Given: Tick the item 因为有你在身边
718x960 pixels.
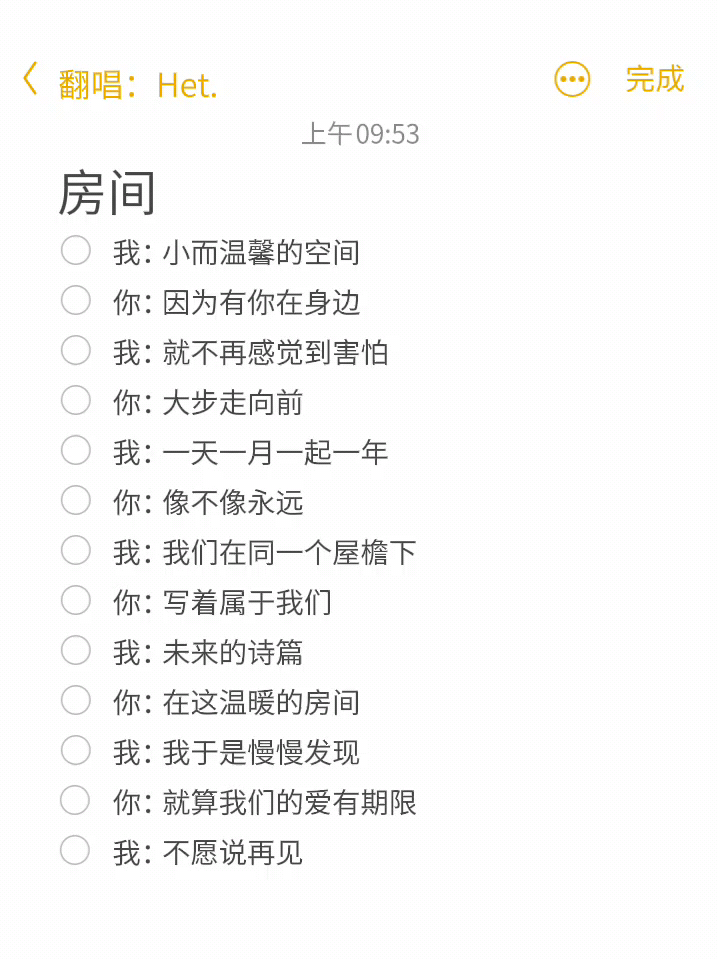Looking at the screenshot, I should [x=76, y=300].
